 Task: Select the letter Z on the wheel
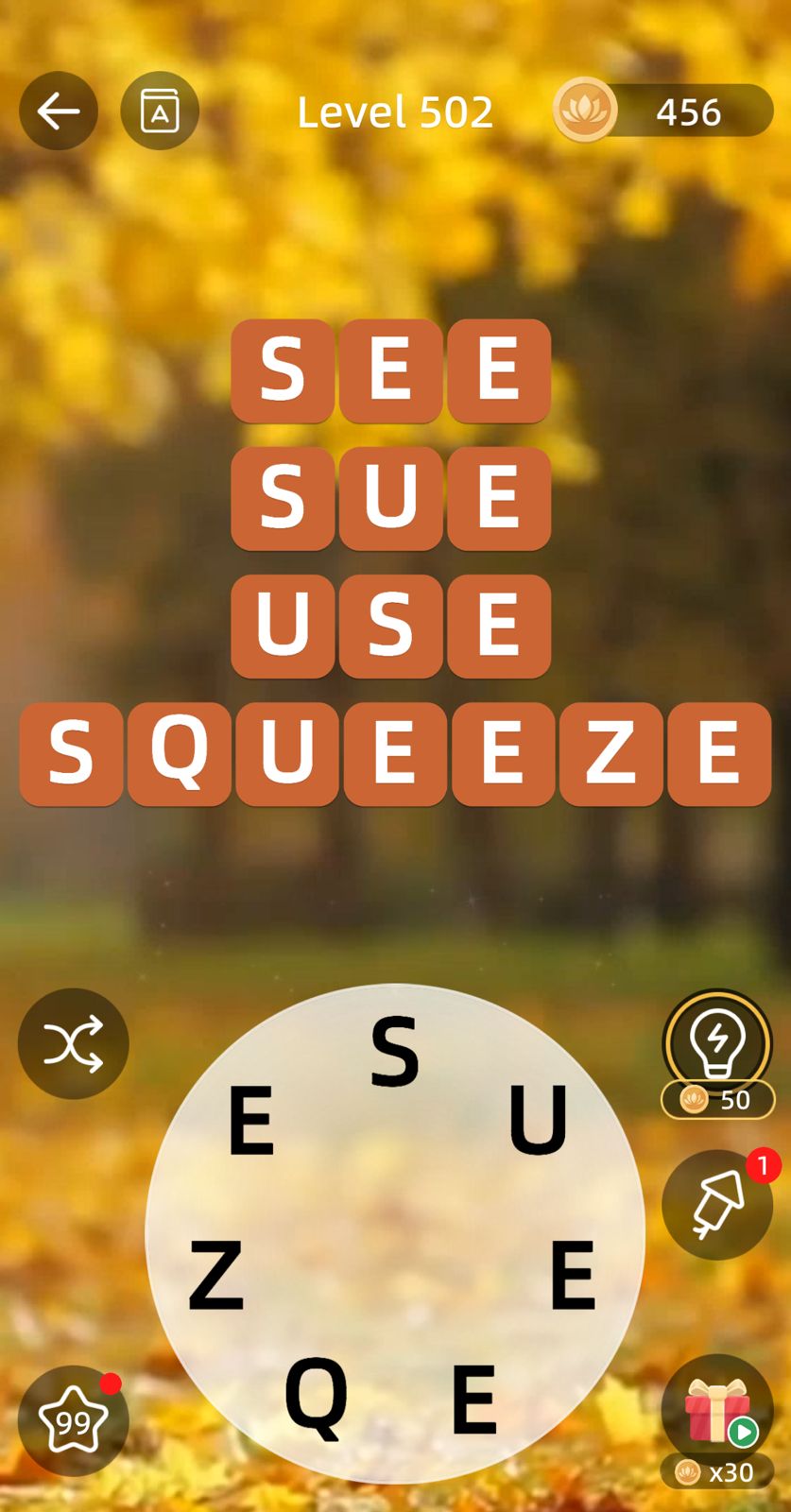pos(216,1274)
